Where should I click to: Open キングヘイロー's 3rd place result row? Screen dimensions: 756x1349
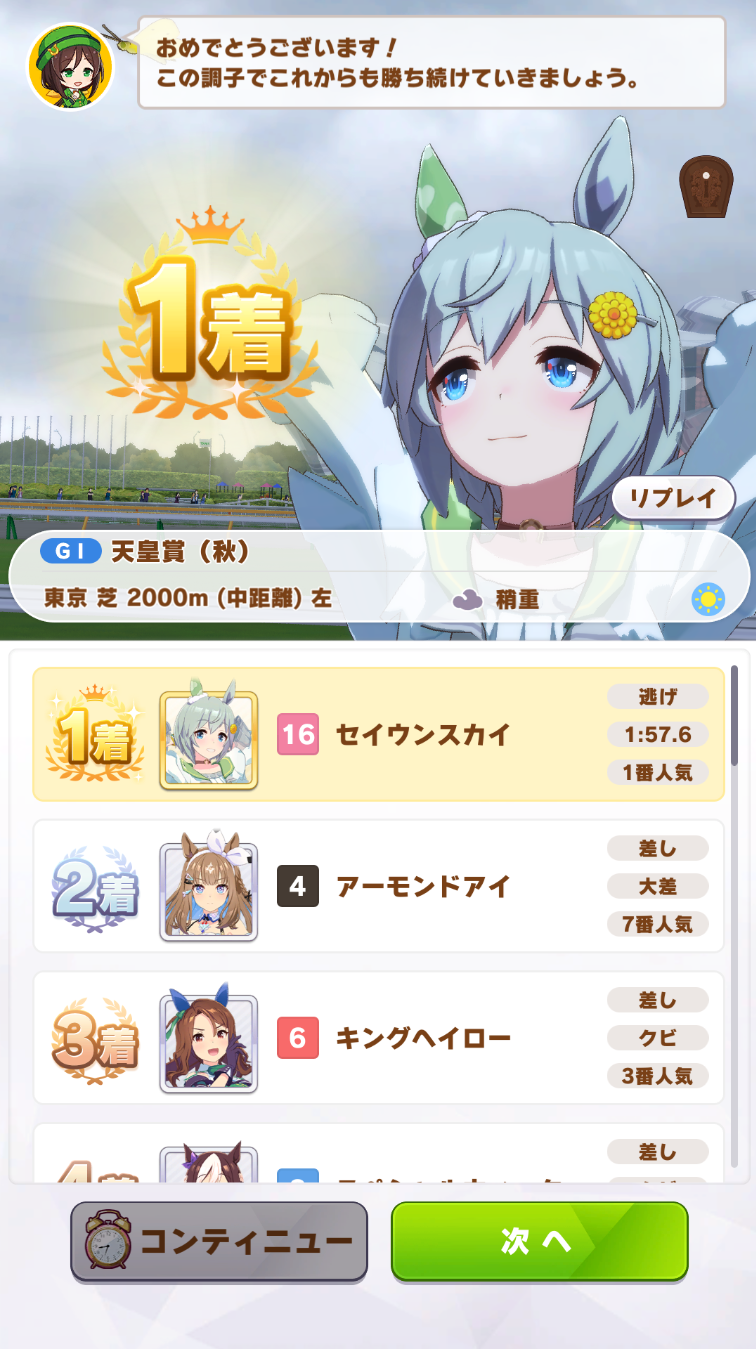379,1038
